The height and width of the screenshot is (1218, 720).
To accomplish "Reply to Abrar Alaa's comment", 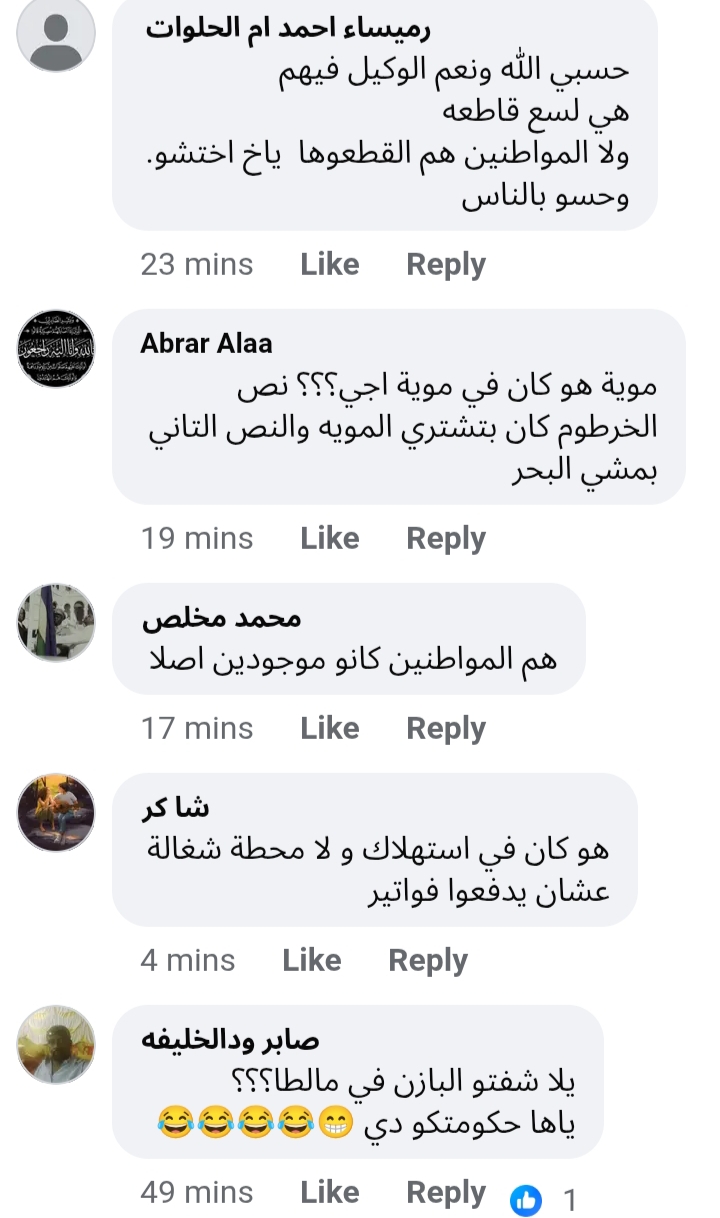I will pos(445,538).
